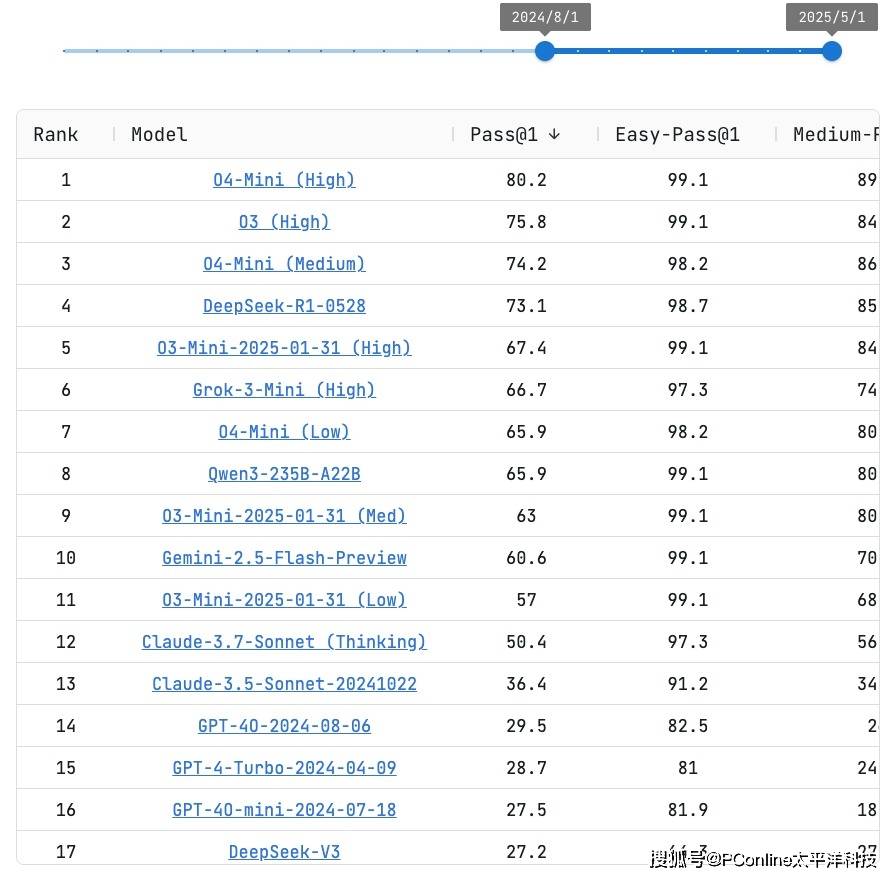
Task: Open the GPT-4O-2024-08-06 link
Action: click(284, 726)
